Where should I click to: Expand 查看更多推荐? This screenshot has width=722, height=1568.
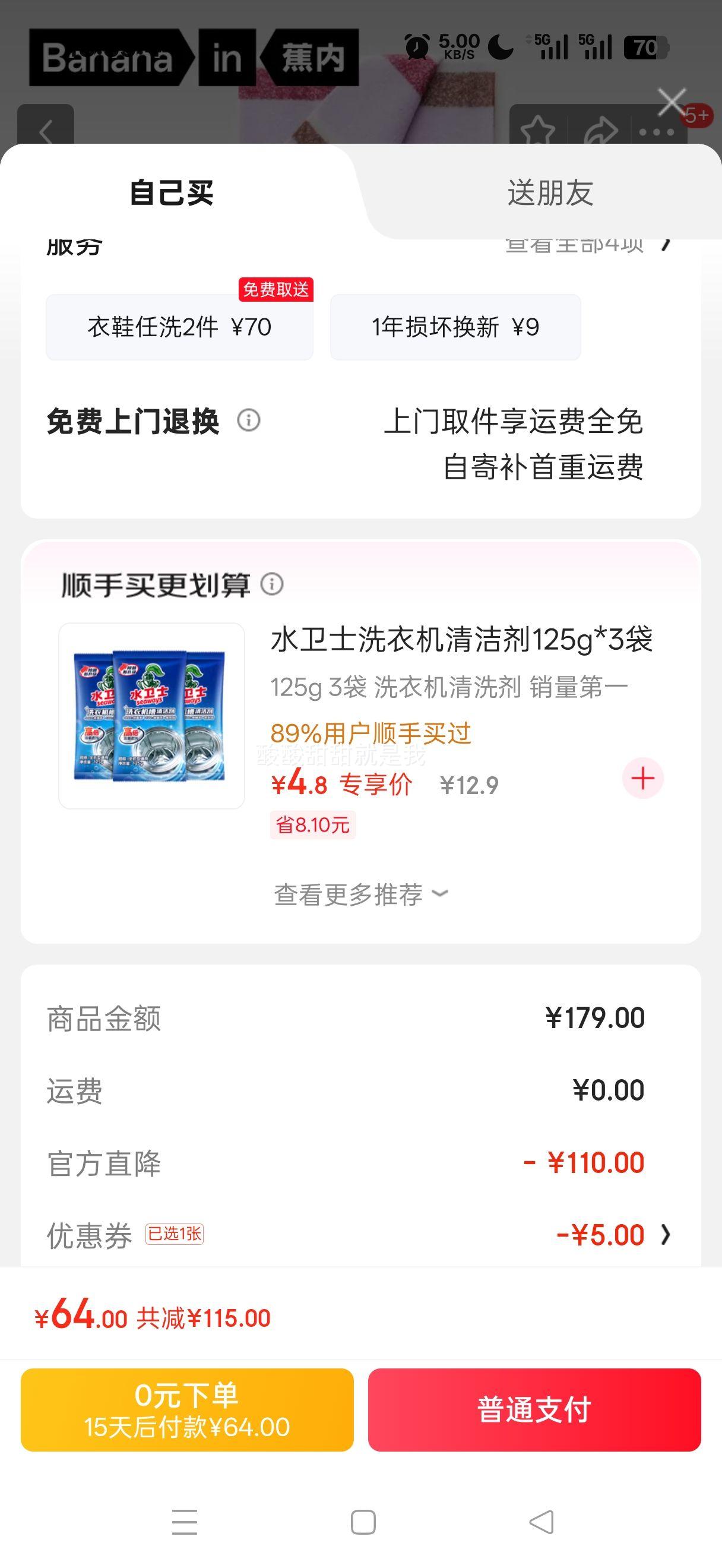(360, 894)
